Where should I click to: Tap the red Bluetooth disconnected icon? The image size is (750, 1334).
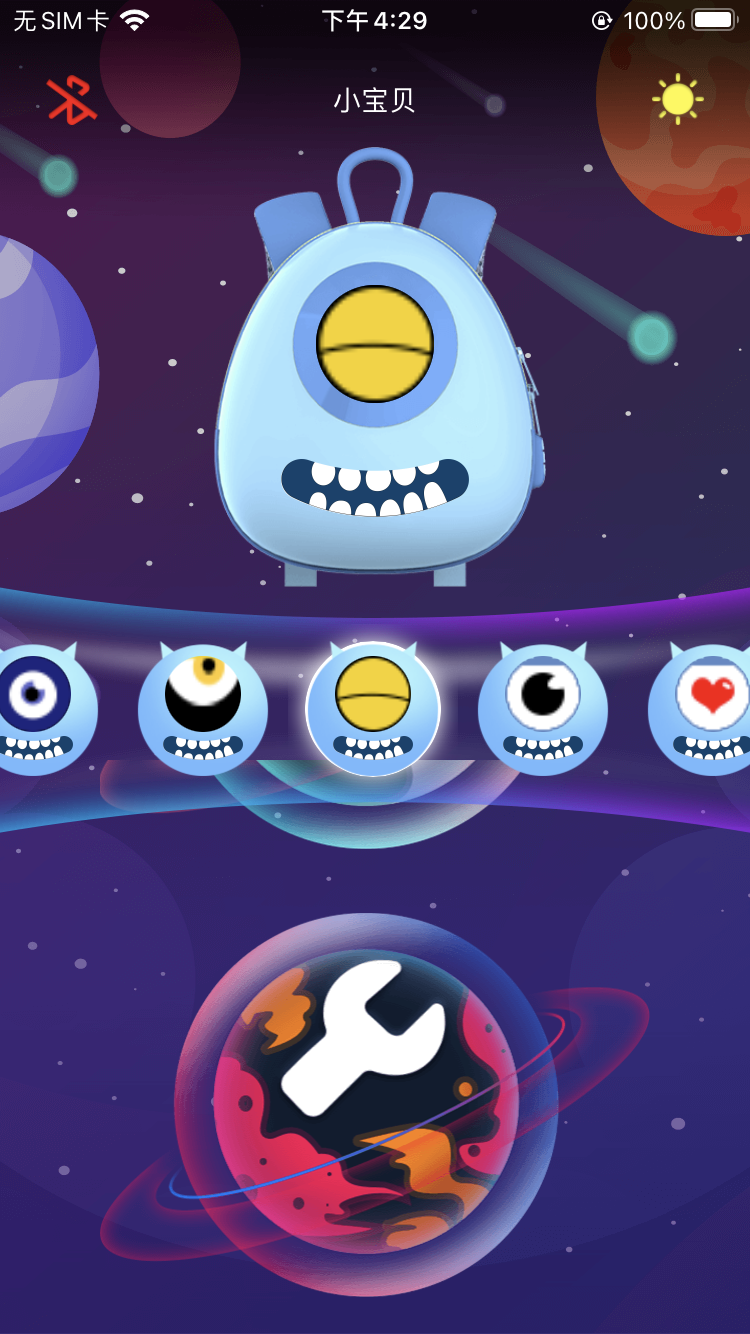[71, 100]
